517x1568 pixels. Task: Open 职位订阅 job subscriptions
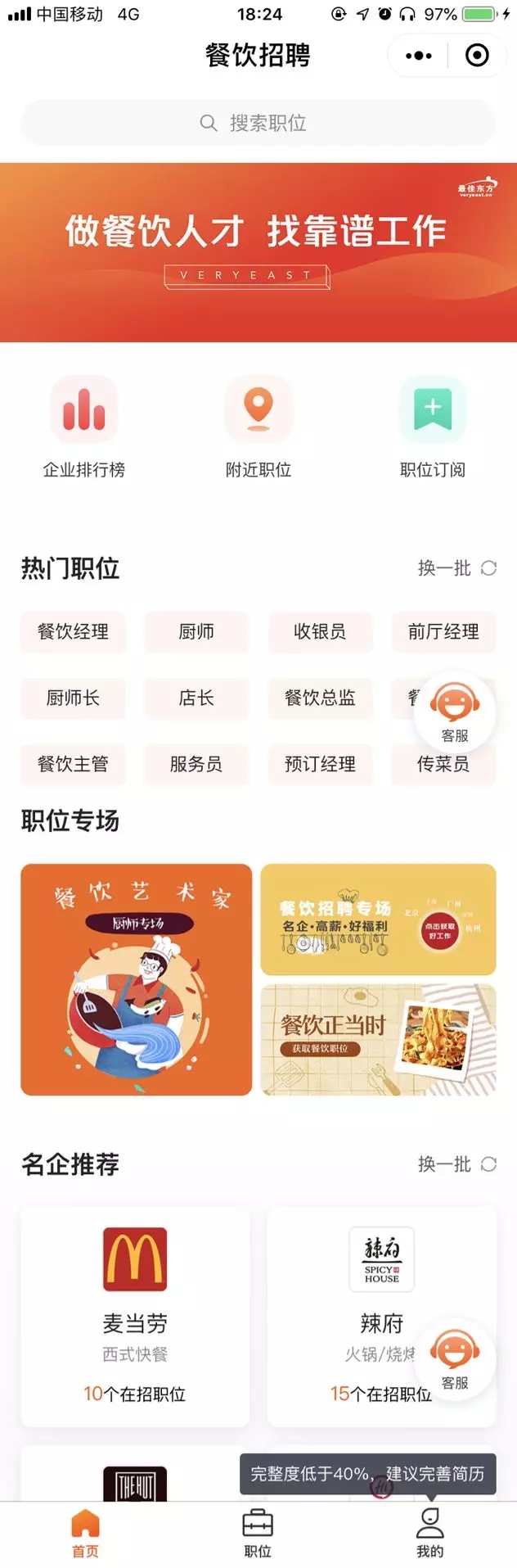[432, 427]
